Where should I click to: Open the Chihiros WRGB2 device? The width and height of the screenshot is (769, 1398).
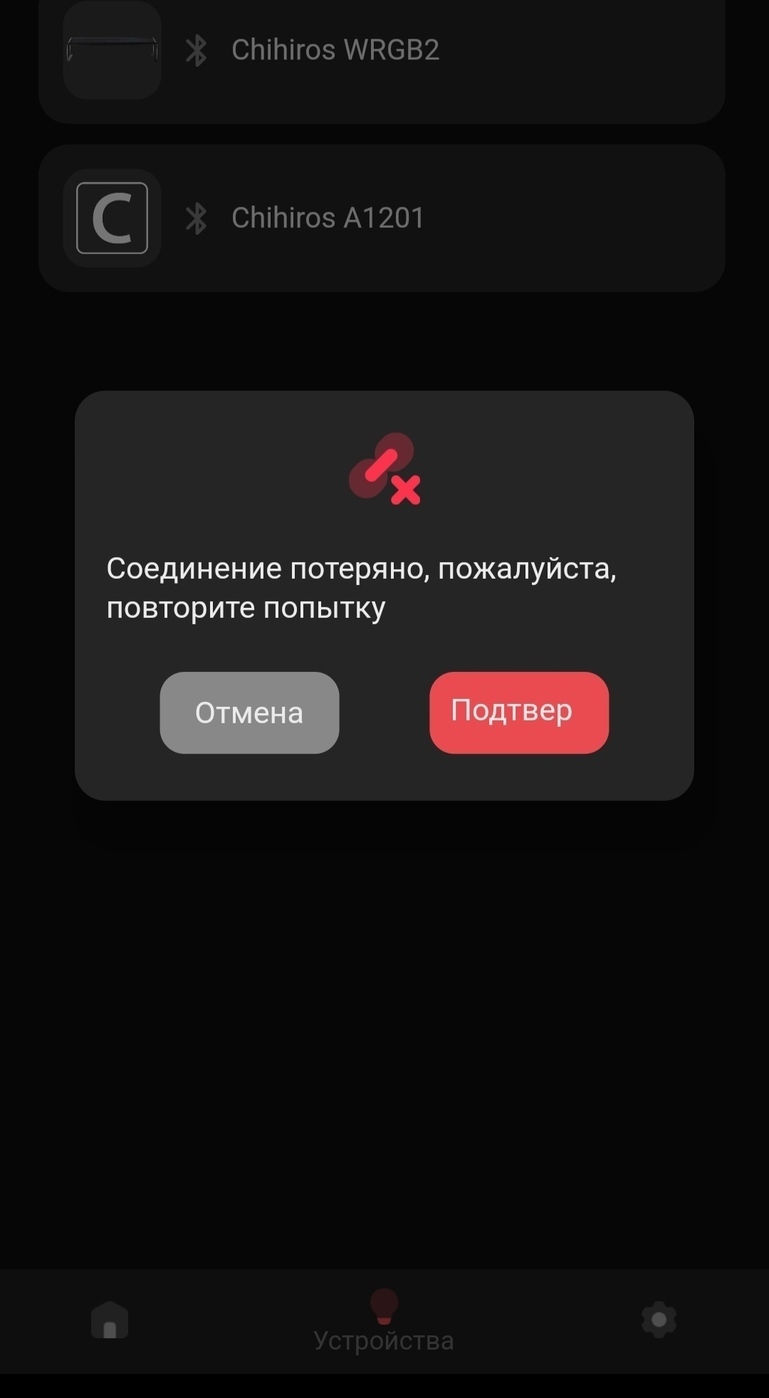click(381, 52)
